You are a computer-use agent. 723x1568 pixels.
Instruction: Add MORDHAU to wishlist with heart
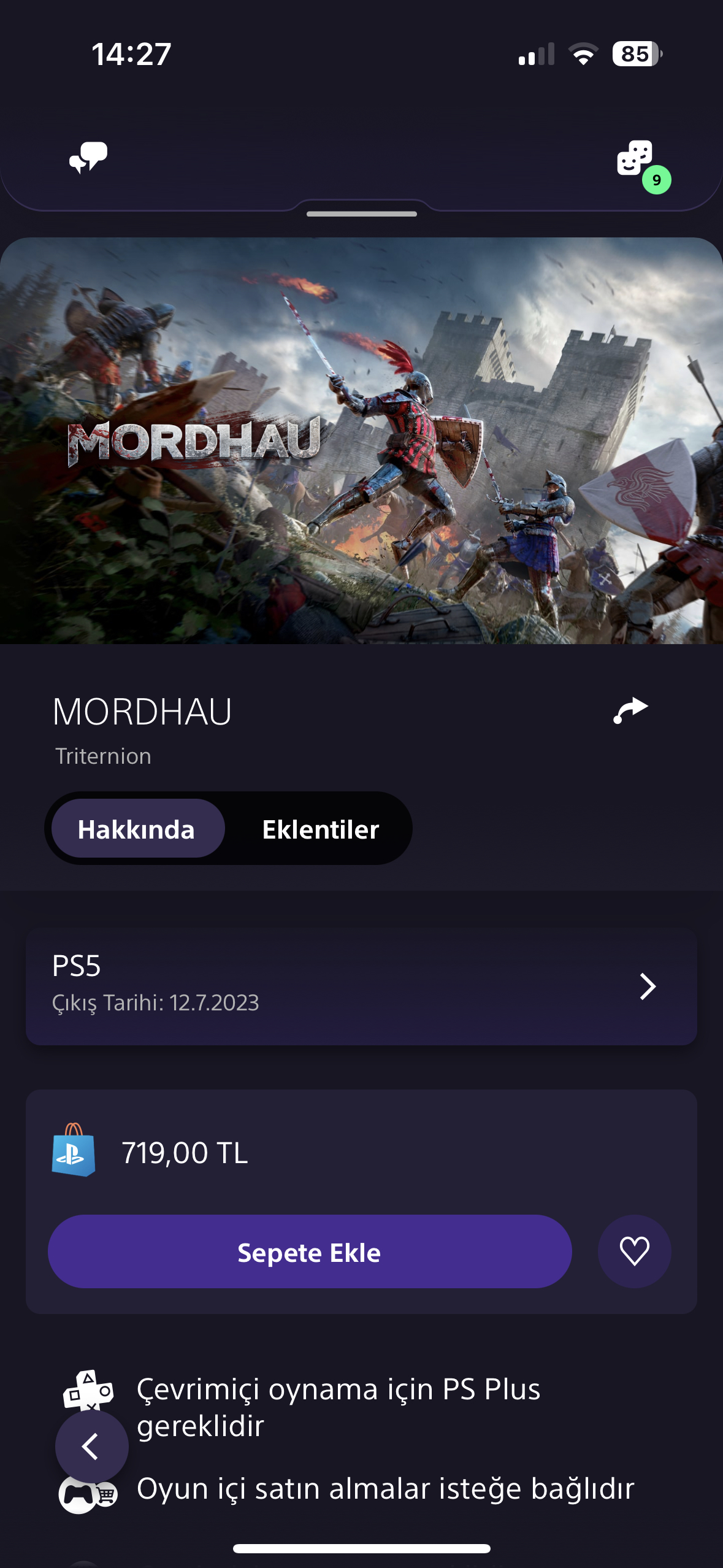634,1252
